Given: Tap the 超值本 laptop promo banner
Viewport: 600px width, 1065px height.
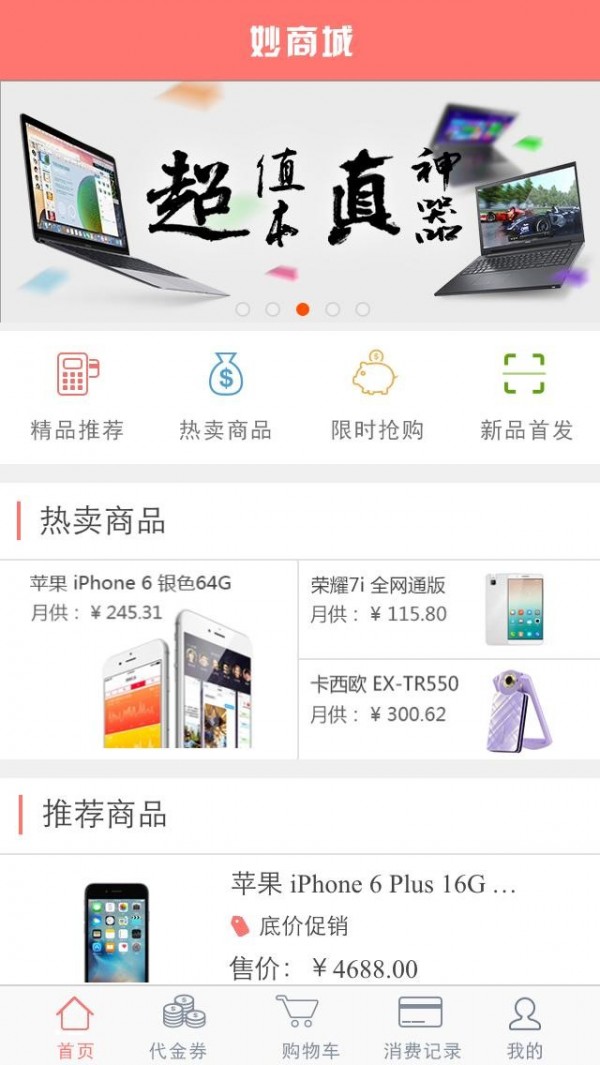Looking at the screenshot, I should [300, 200].
